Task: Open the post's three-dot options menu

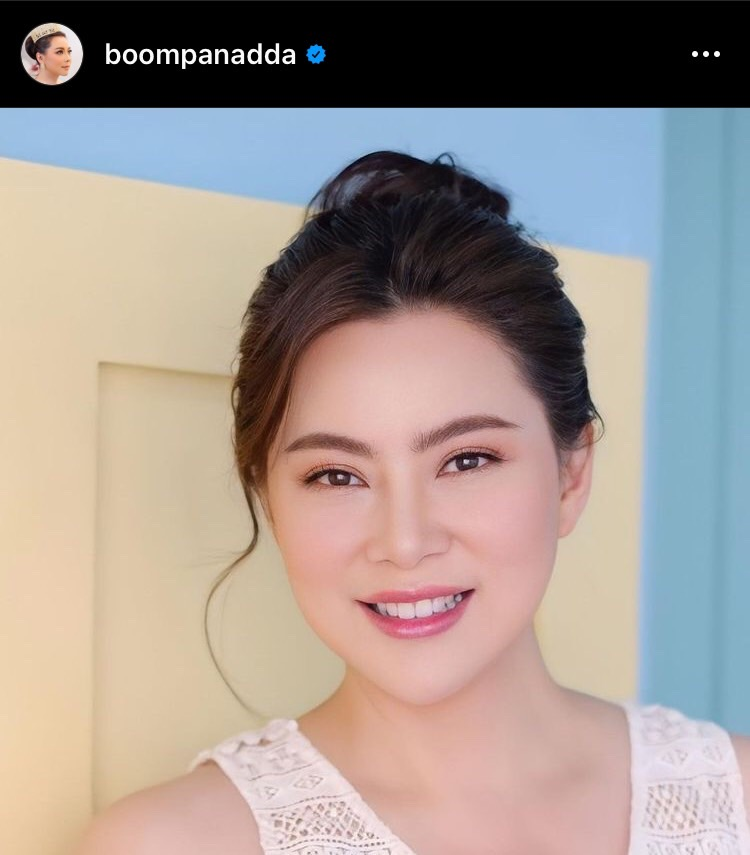Action: (x=705, y=54)
